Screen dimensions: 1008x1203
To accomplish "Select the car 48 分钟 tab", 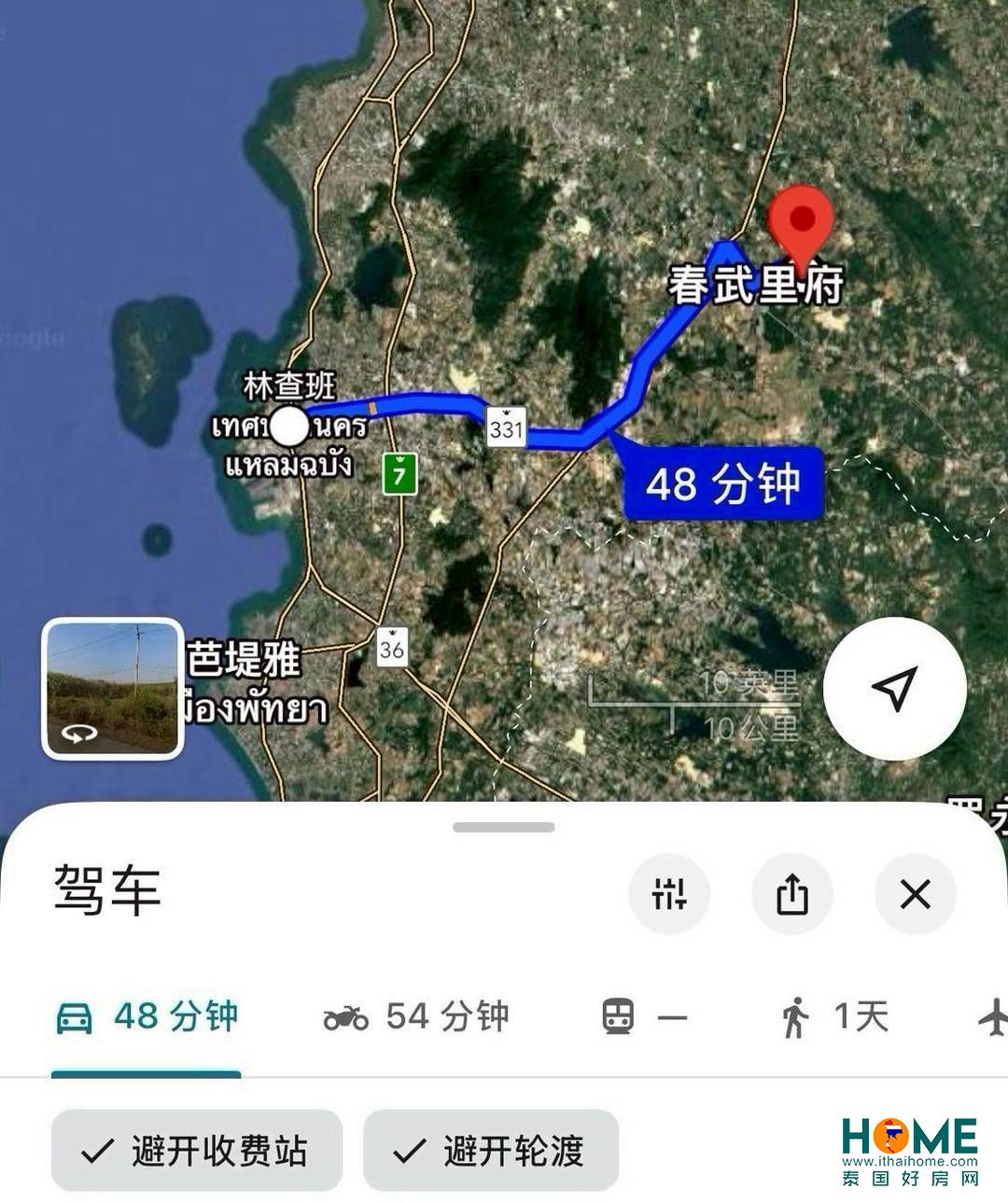I will tap(147, 1016).
